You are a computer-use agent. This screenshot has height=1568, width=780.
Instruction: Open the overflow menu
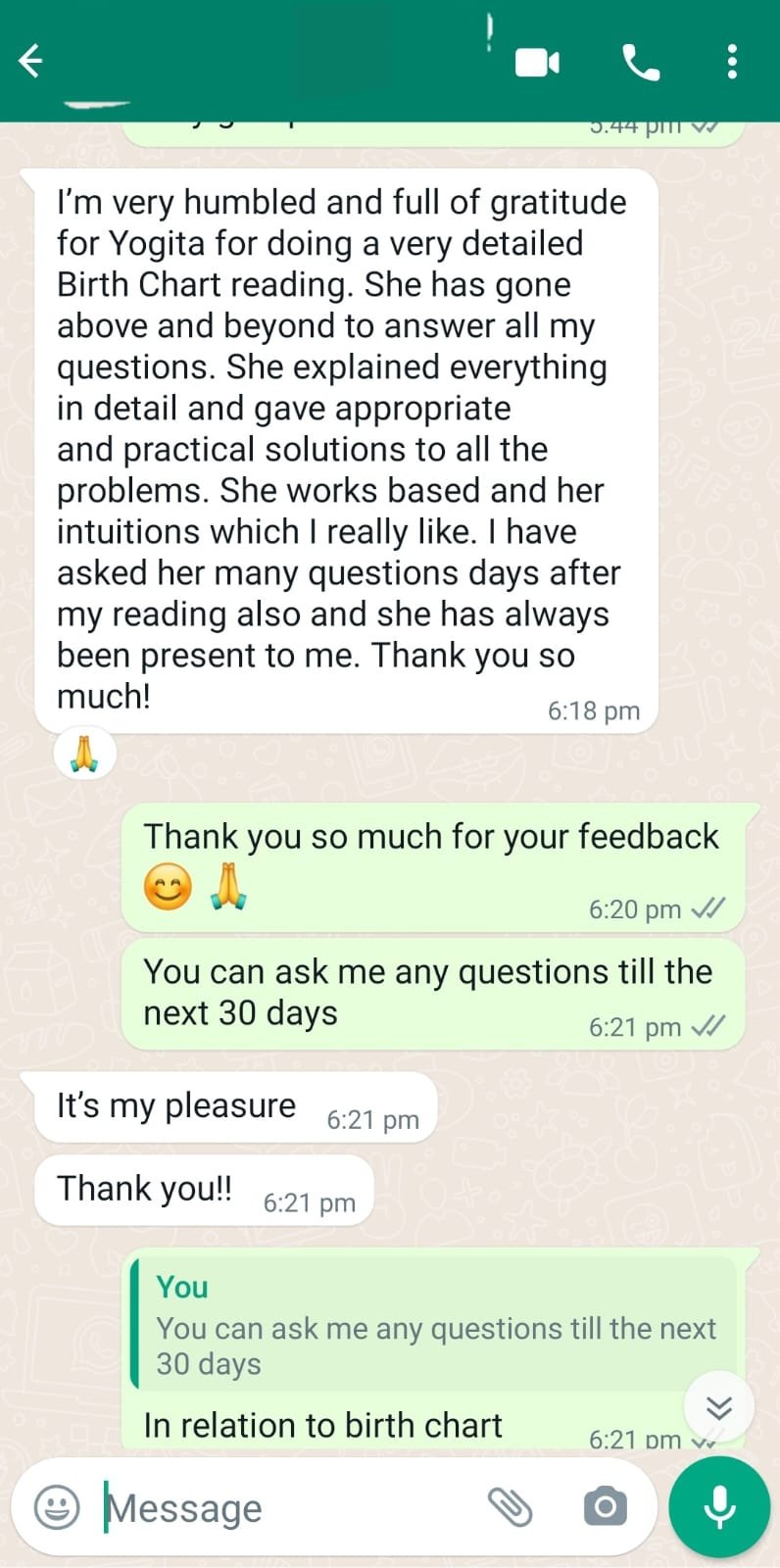pyautogui.click(x=731, y=62)
